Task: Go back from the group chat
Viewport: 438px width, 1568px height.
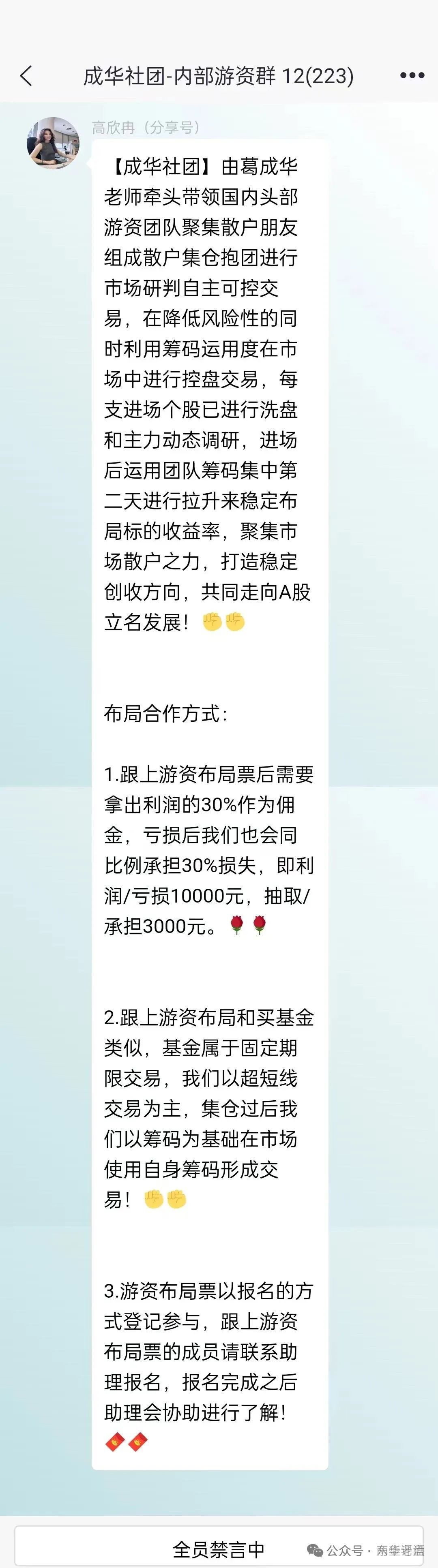Action: click(x=26, y=76)
